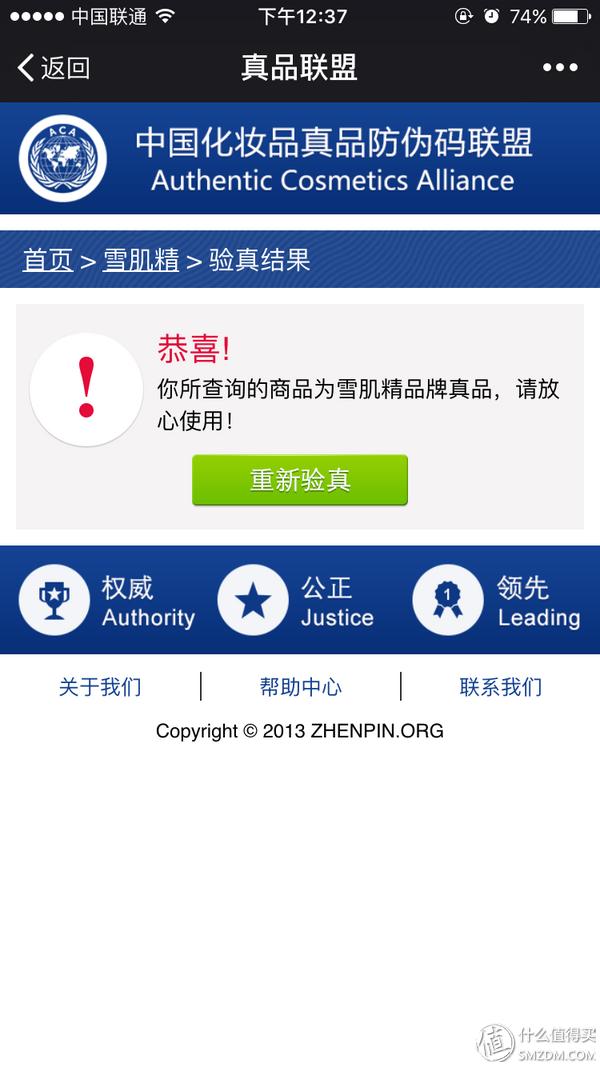Open the 雪肌精 breadcrumb link
The width and height of the screenshot is (600, 1067).
click(141, 261)
